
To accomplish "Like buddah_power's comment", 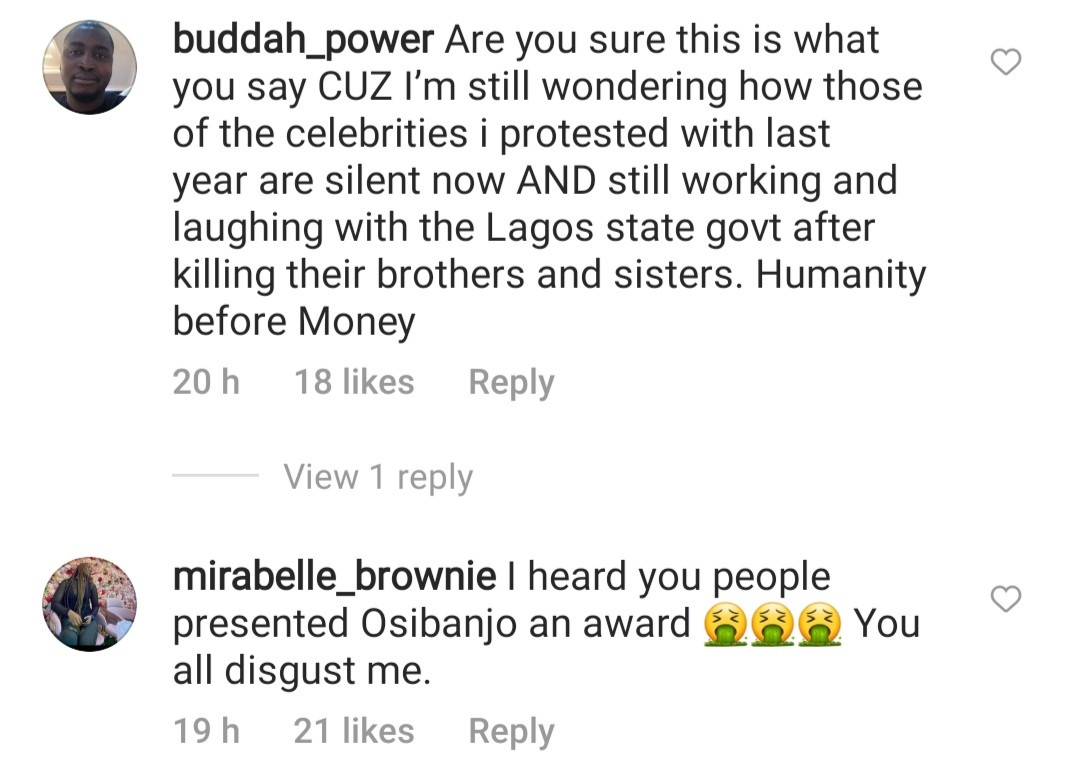I will [1005, 63].
